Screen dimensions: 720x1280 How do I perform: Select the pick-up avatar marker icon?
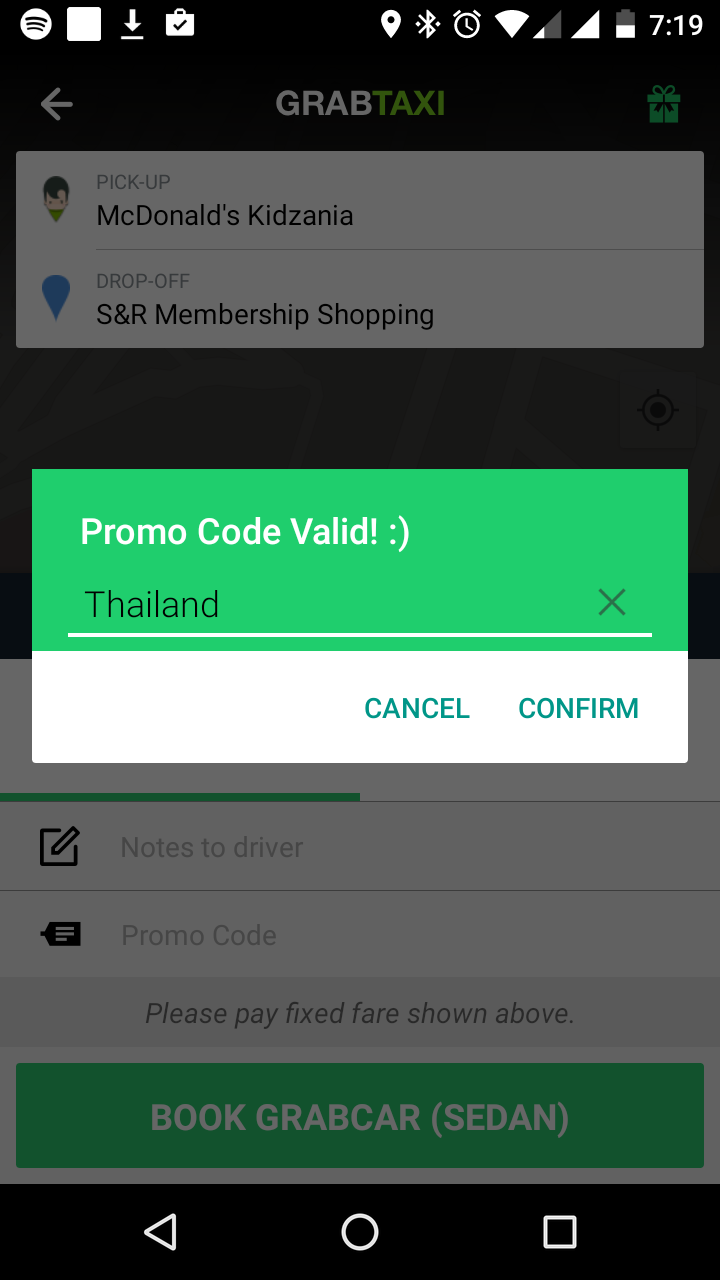coord(56,198)
